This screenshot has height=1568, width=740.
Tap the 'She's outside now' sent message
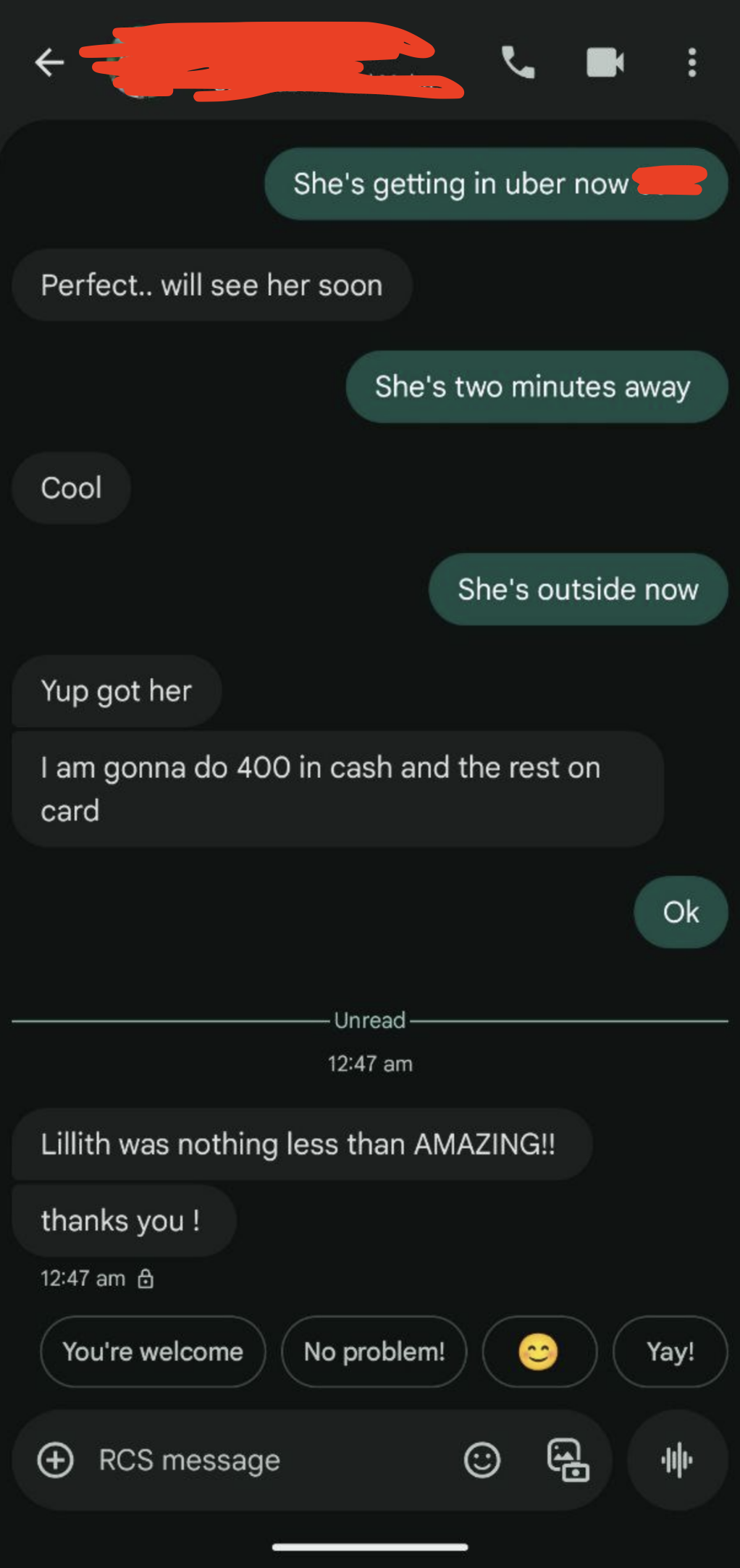click(579, 589)
